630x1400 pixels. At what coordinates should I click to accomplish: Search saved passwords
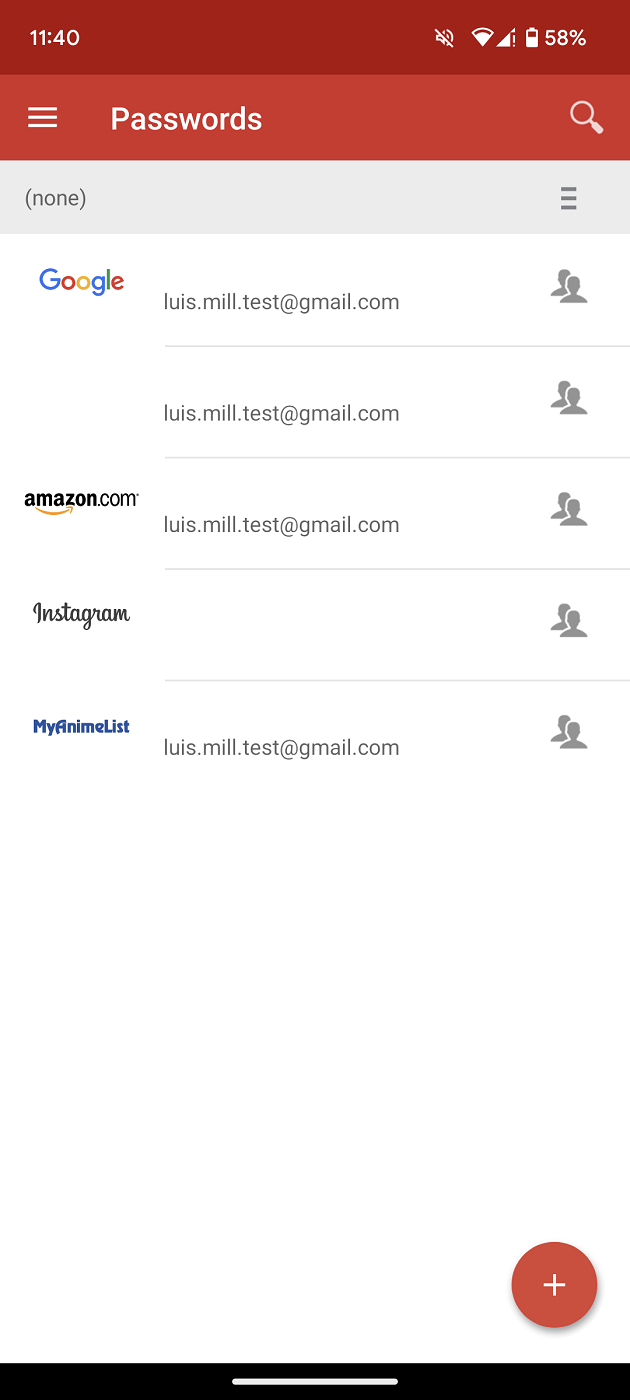coord(586,118)
